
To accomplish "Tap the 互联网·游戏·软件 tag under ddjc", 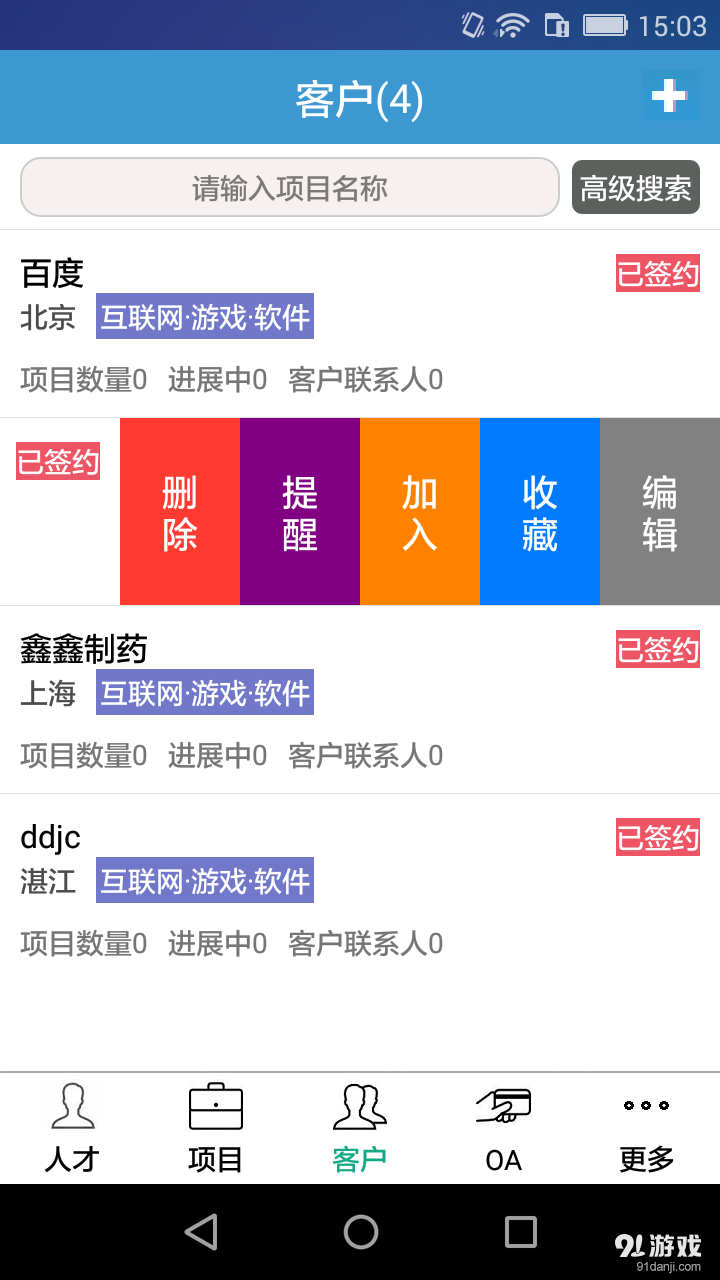I will point(205,880).
